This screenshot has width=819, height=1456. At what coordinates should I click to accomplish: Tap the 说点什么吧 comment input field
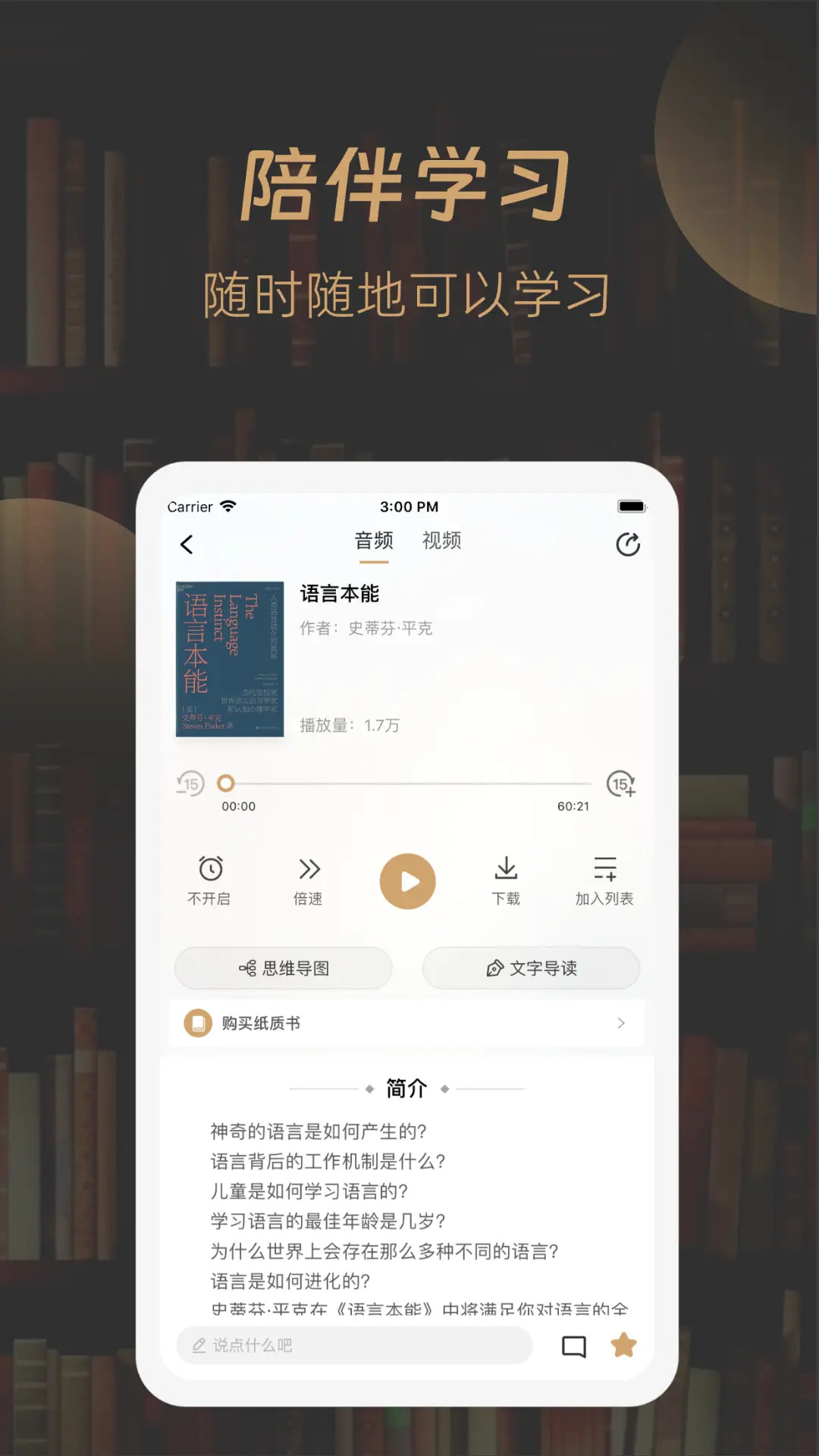353,1345
